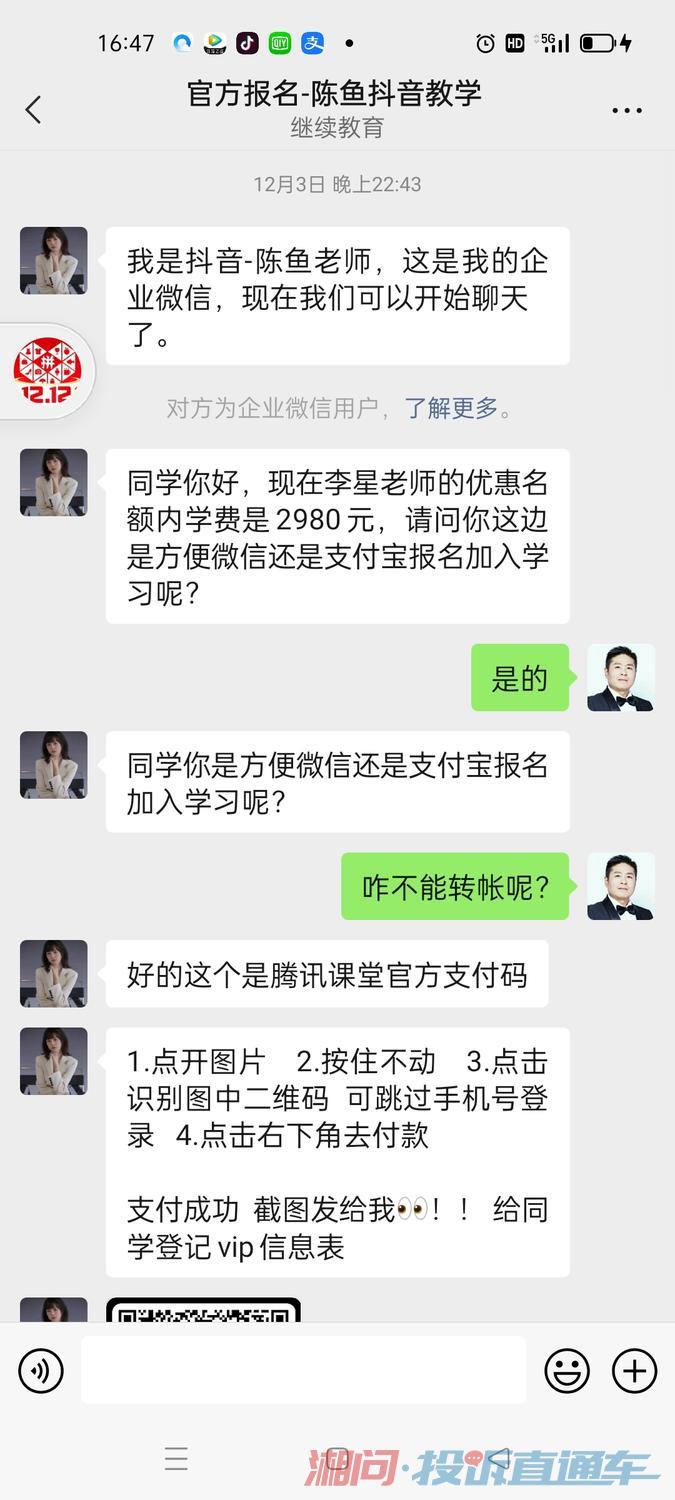This screenshot has width=675, height=1500.
Task: Switch to voice input
Action: (41, 1370)
